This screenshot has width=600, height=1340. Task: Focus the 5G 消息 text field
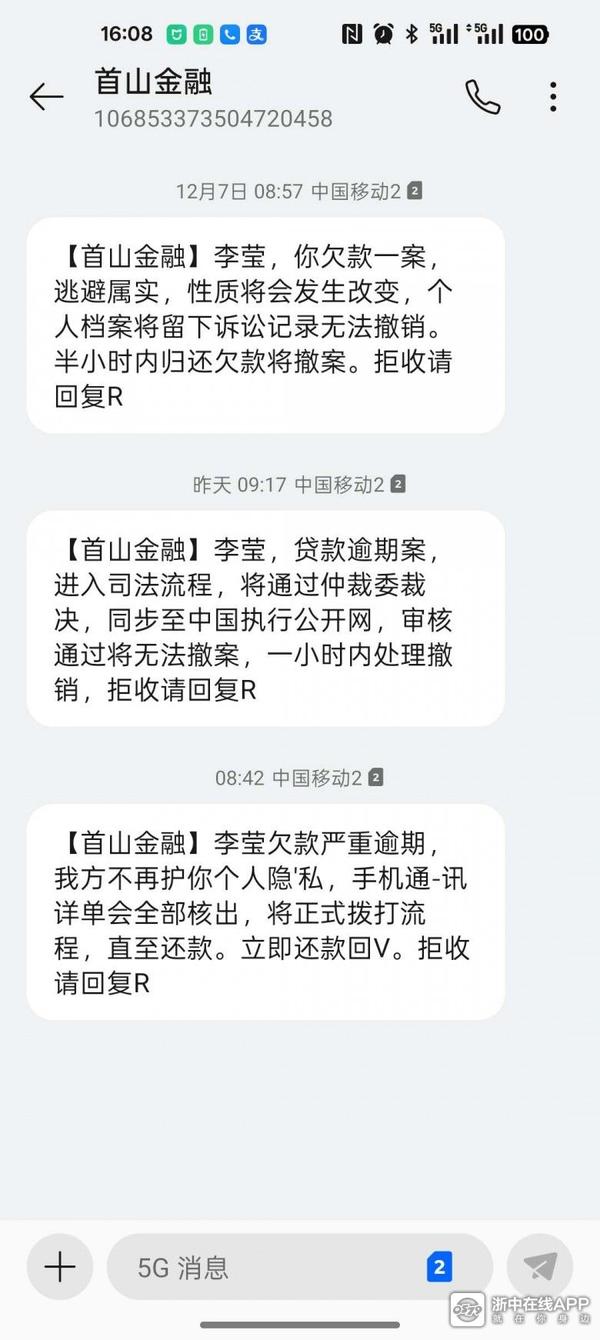pyautogui.click(x=270, y=1267)
